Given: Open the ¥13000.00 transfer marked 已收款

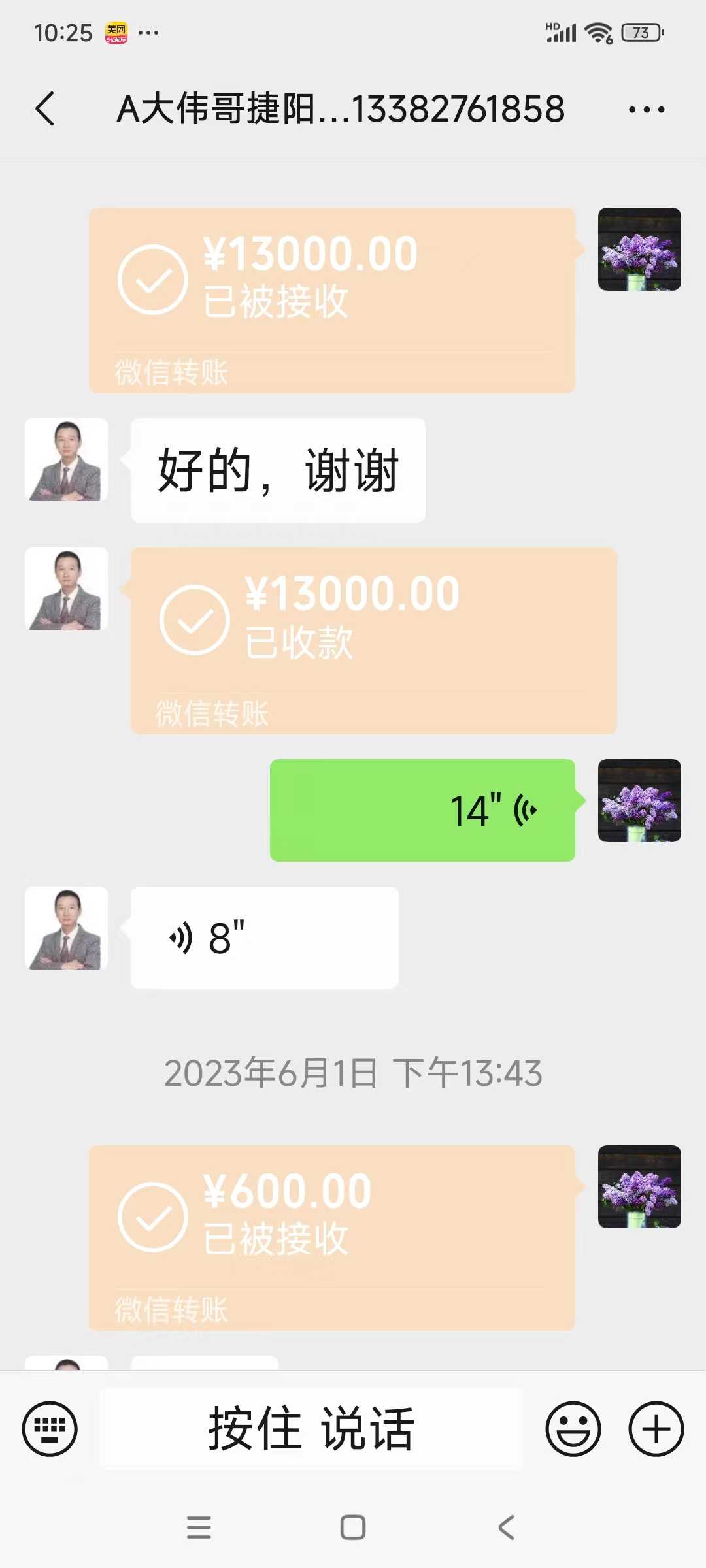Looking at the screenshot, I should (374, 640).
